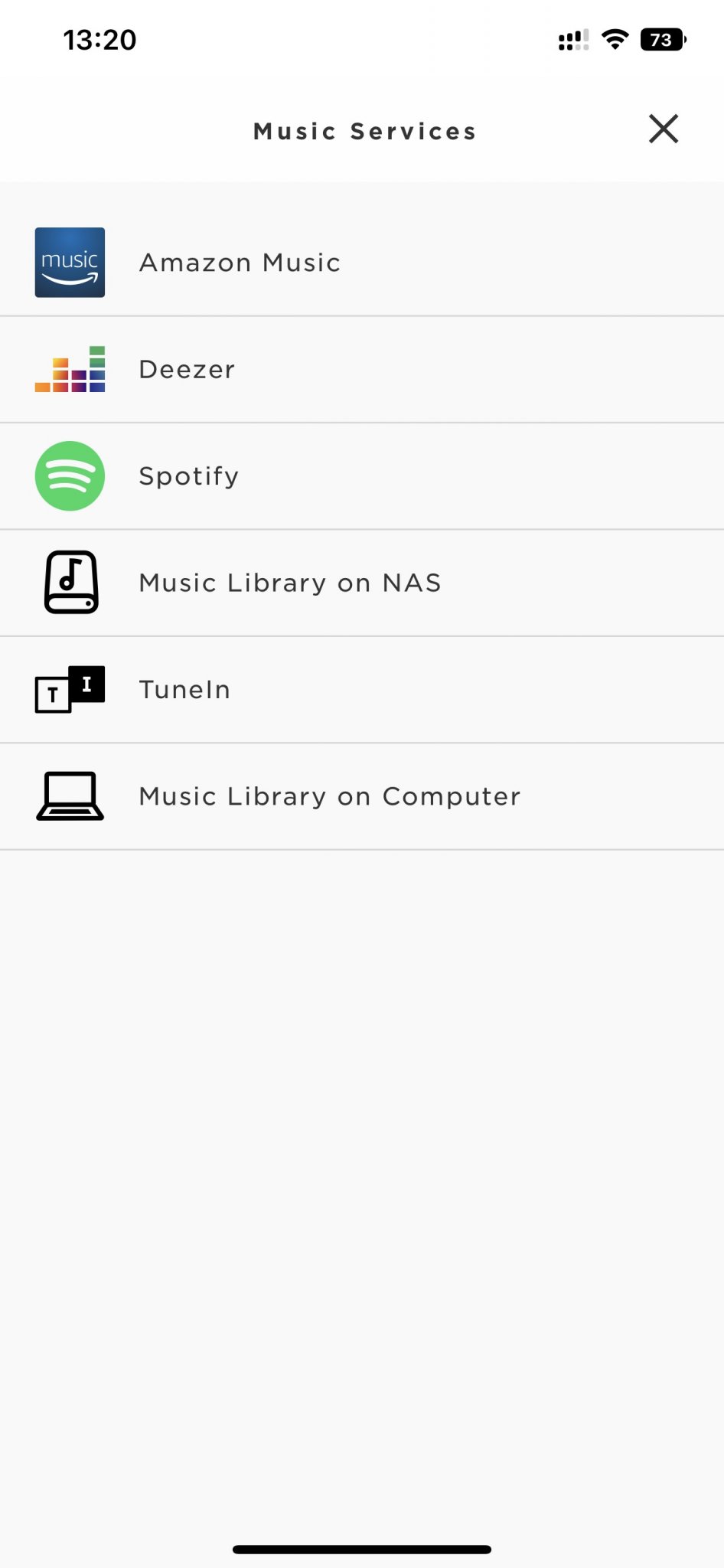
Task: Choose Spotify as music service
Action: [189, 476]
